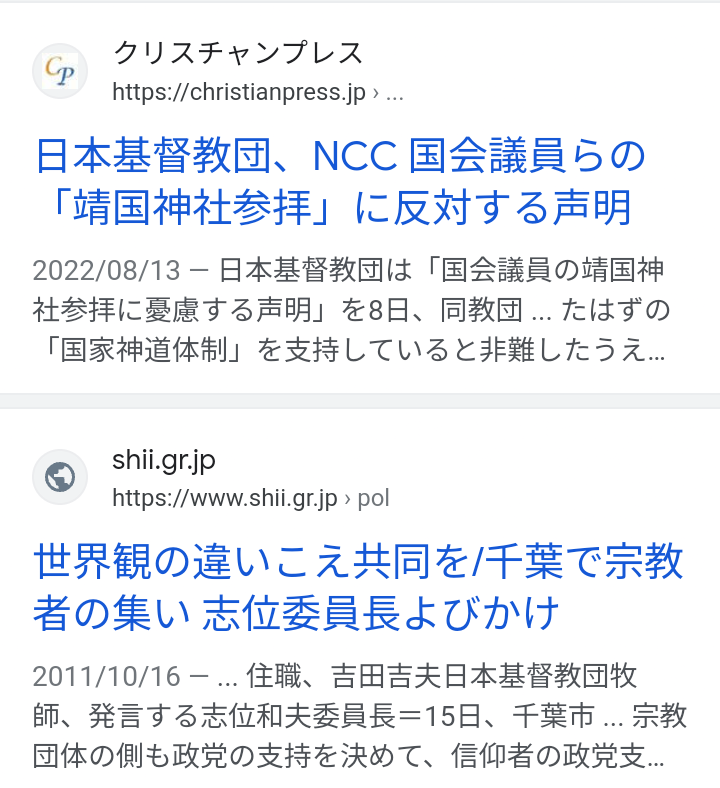Open the 世界観の違いこえ共同を shii.gr.jp result
The image size is (720, 788).
(357, 587)
